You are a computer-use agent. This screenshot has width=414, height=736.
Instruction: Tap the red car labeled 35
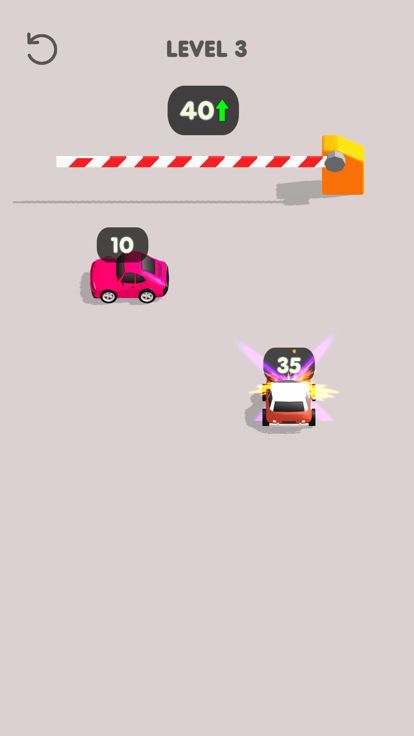[x=288, y=404]
